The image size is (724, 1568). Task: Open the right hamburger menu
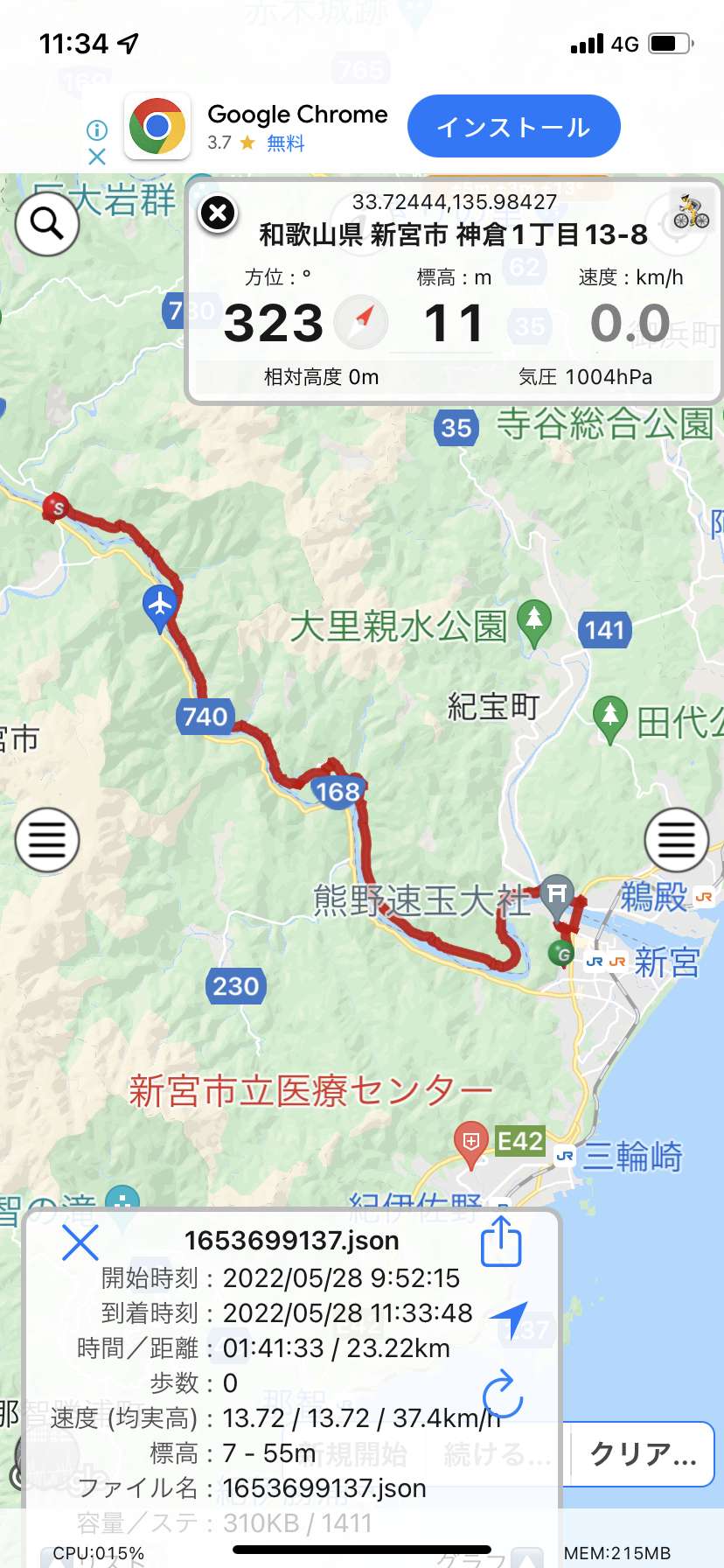click(x=676, y=840)
